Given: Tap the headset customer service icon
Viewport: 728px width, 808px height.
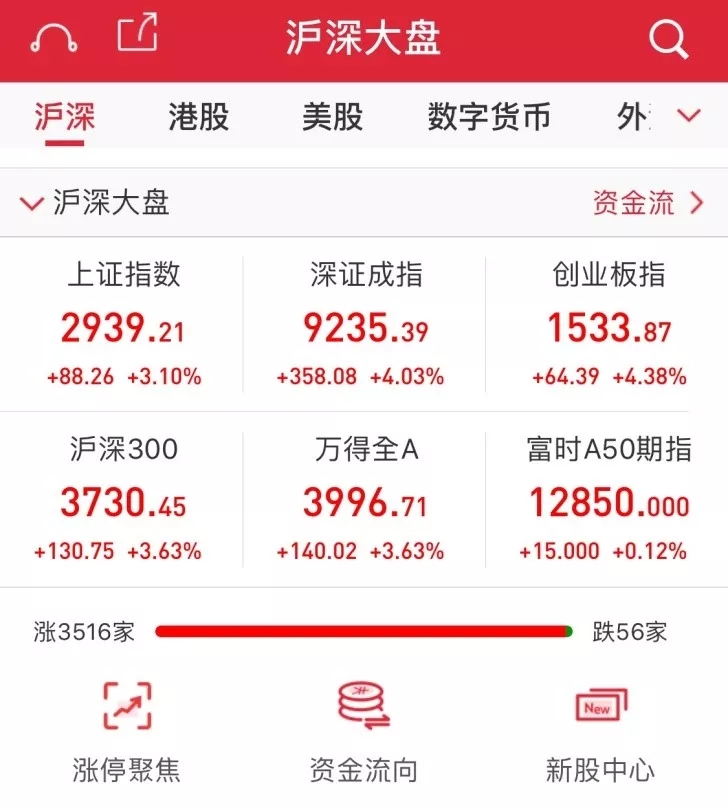Looking at the screenshot, I should pyautogui.click(x=54, y=39).
